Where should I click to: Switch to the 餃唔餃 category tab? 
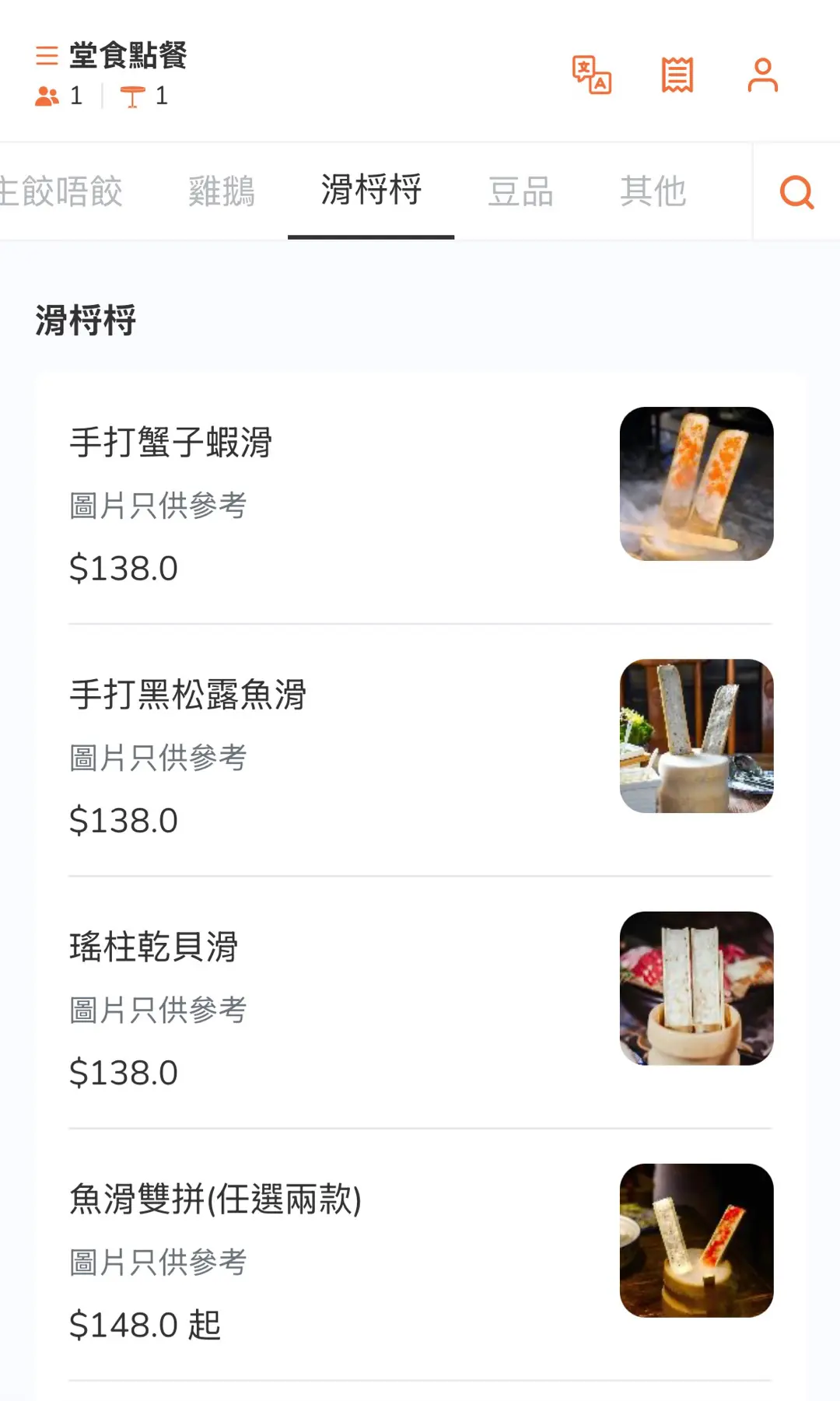62,191
